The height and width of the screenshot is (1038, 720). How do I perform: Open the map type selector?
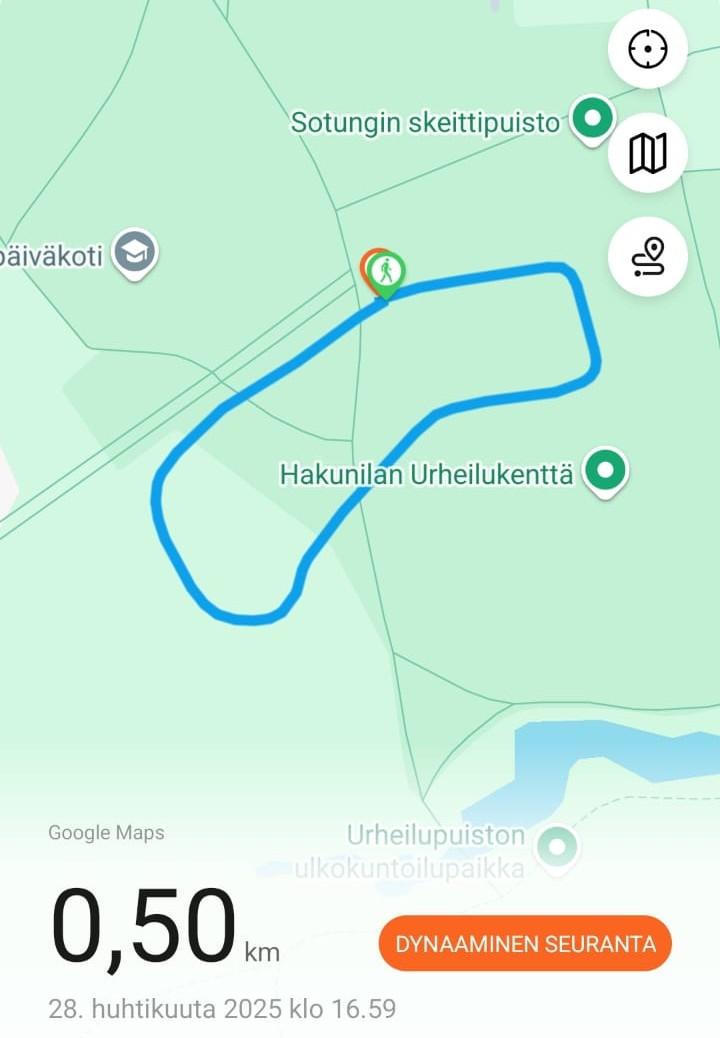(x=647, y=153)
